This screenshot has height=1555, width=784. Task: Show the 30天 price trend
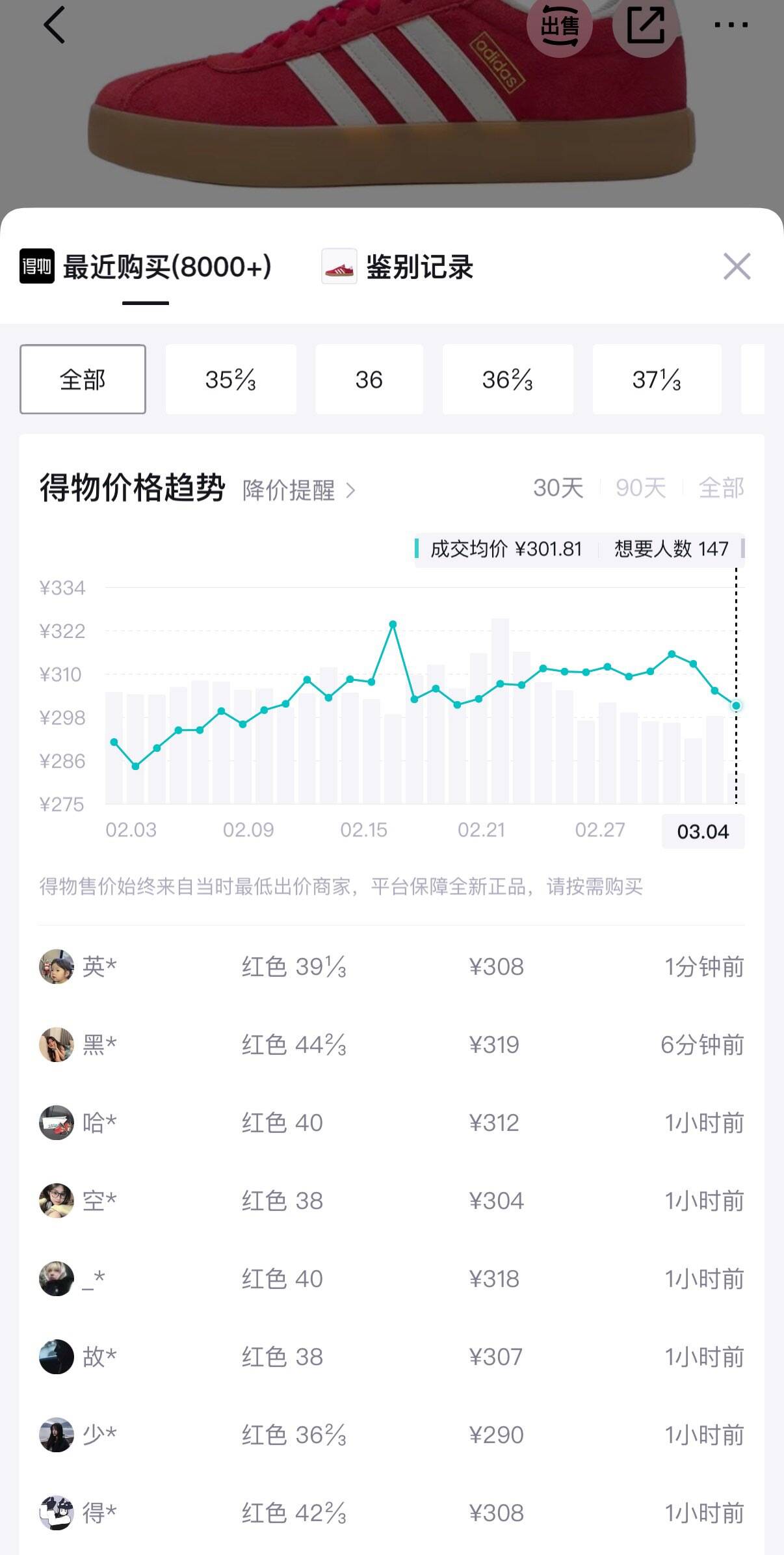(x=558, y=488)
